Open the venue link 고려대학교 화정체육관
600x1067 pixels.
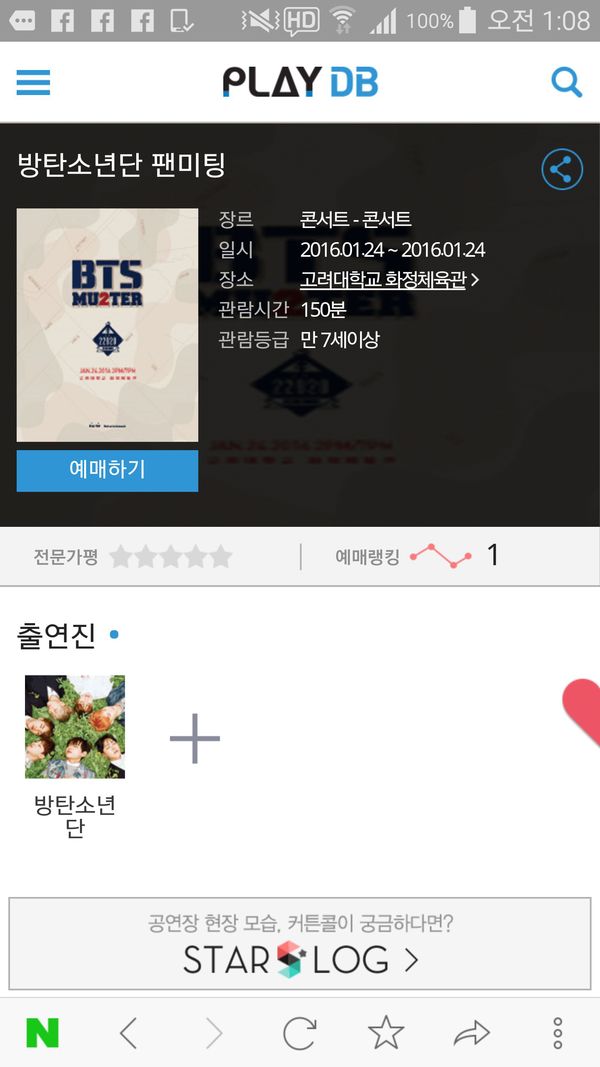[x=384, y=280]
